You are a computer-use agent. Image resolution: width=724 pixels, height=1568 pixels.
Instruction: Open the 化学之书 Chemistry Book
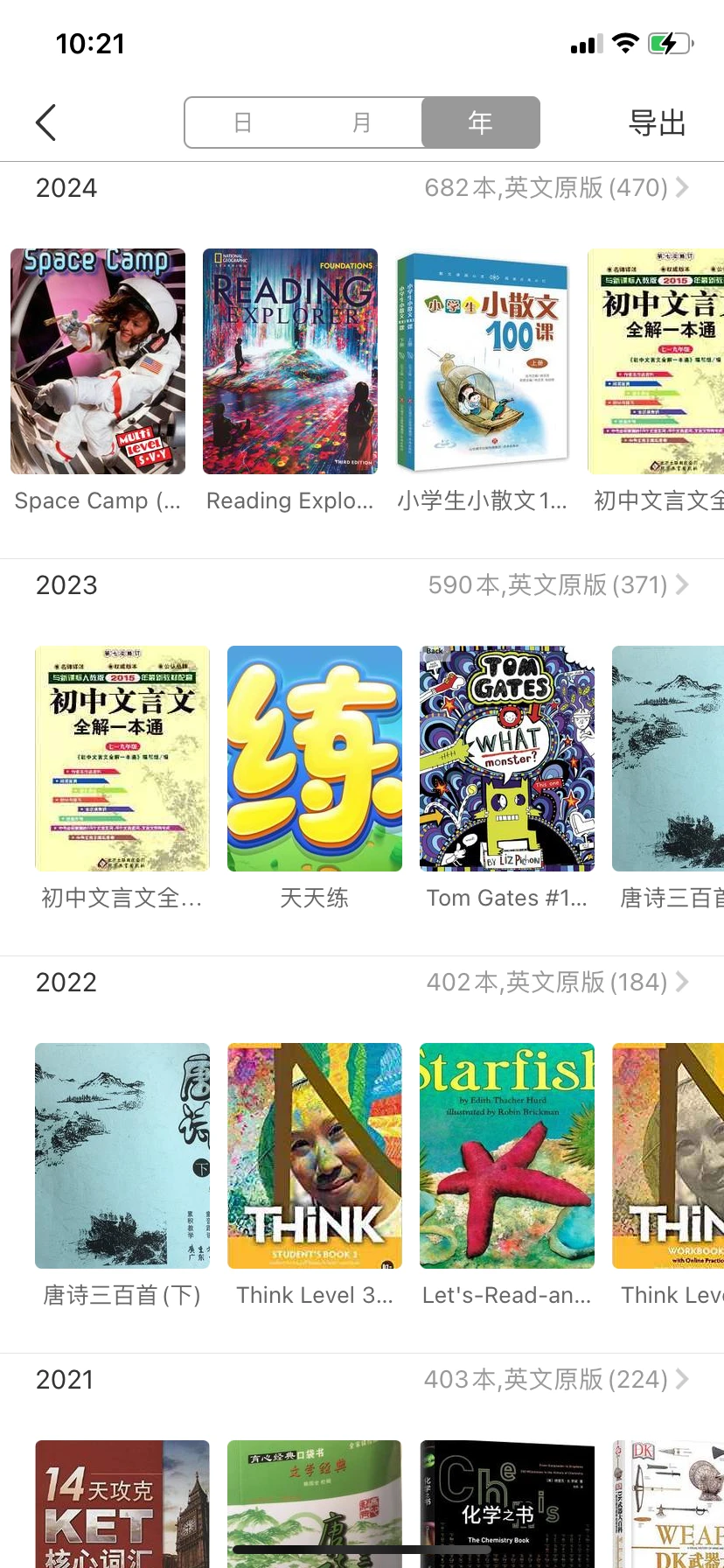[x=507, y=1503]
